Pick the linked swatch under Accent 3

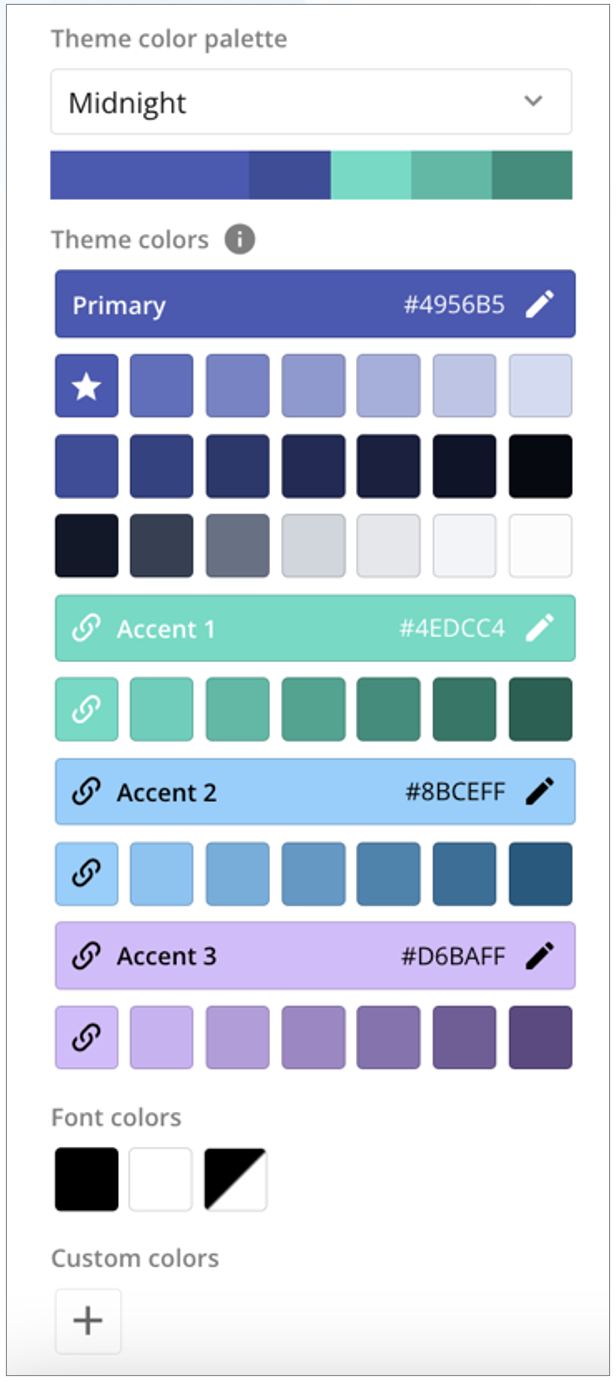(x=87, y=1038)
